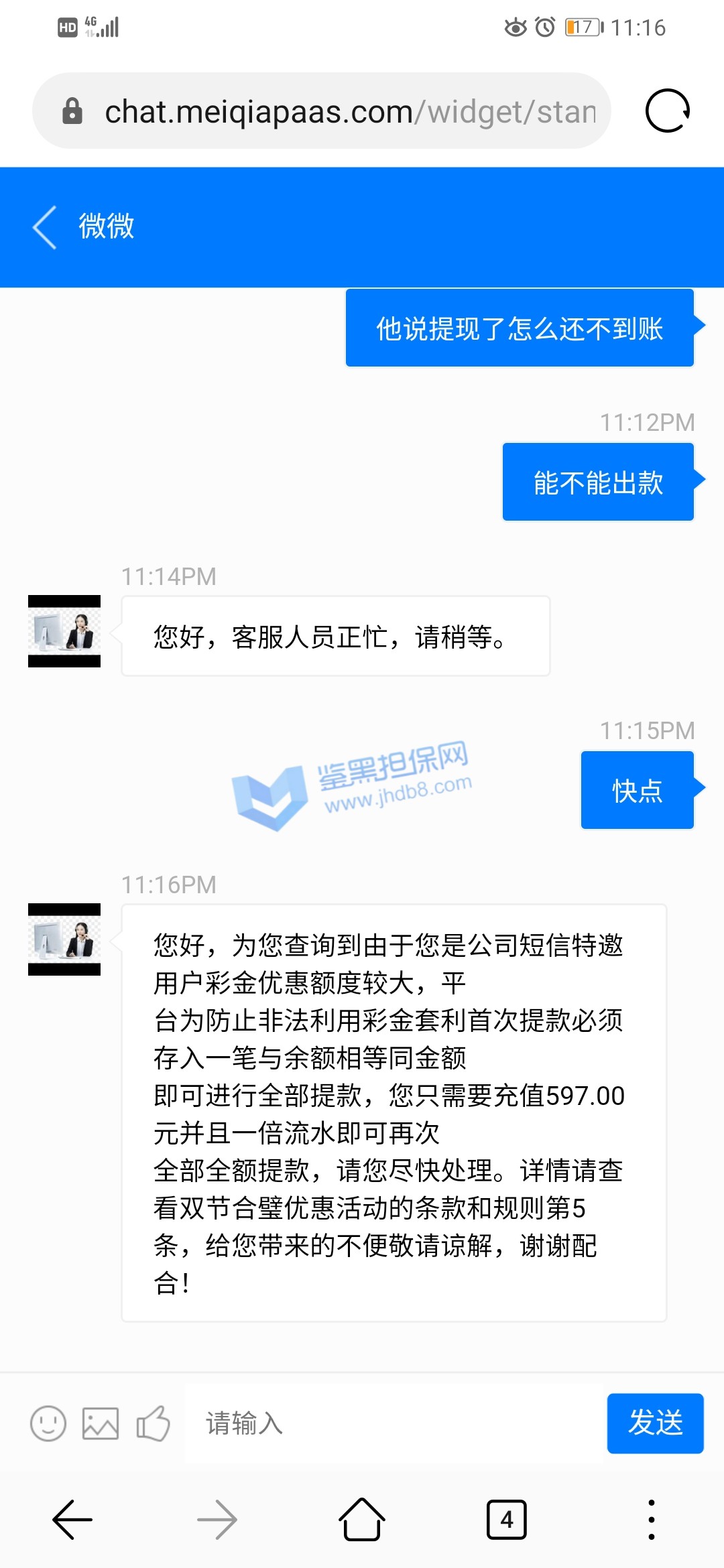Focus the browser address bar
724x1568 pixels.
(349, 111)
